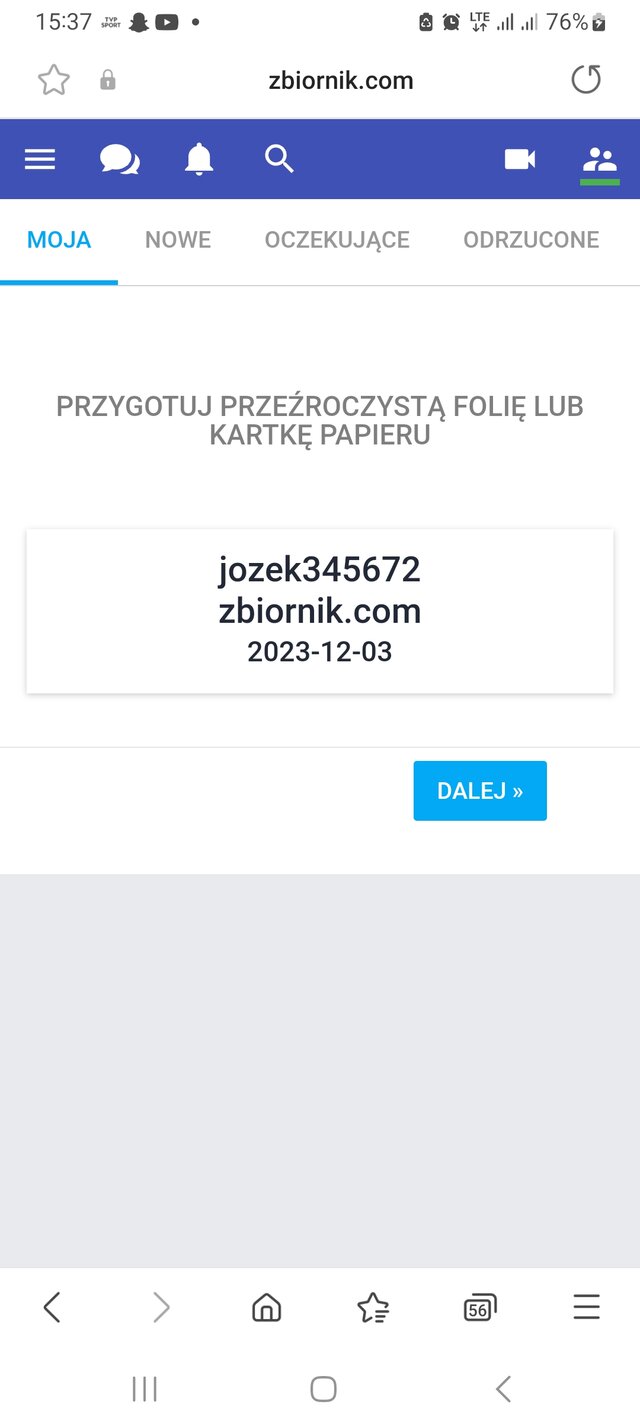Screen dimensions: 640x1427
Task: Open the chat messages icon
Action: point(120,159)
